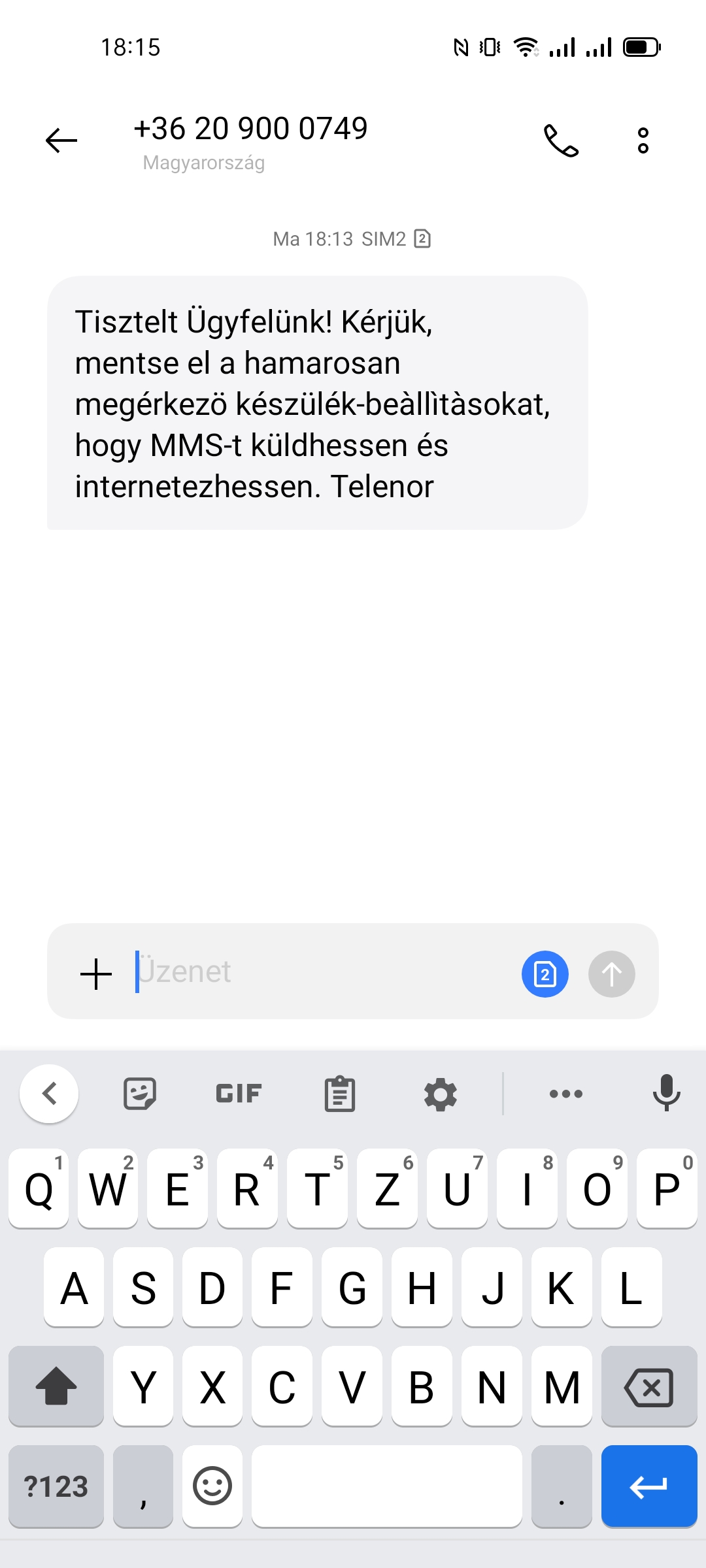Screen dimensions: 706x1568
Task: Open keyboard settings gear
Action: pyautogui.click(x=441, y=1094)
